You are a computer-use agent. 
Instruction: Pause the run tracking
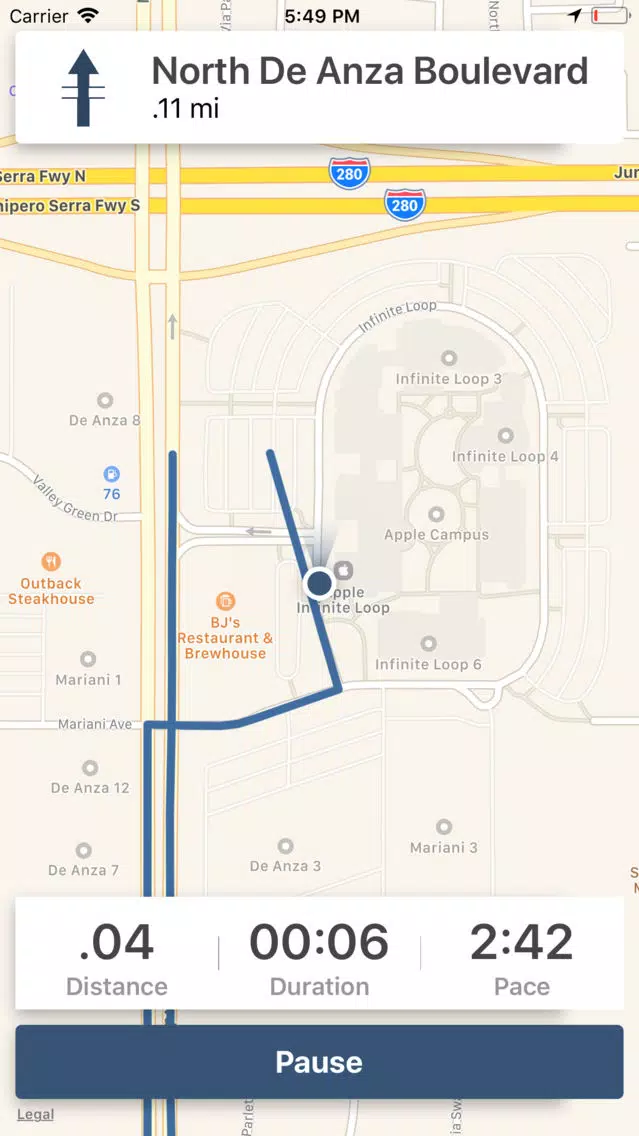click(319, 1061)
